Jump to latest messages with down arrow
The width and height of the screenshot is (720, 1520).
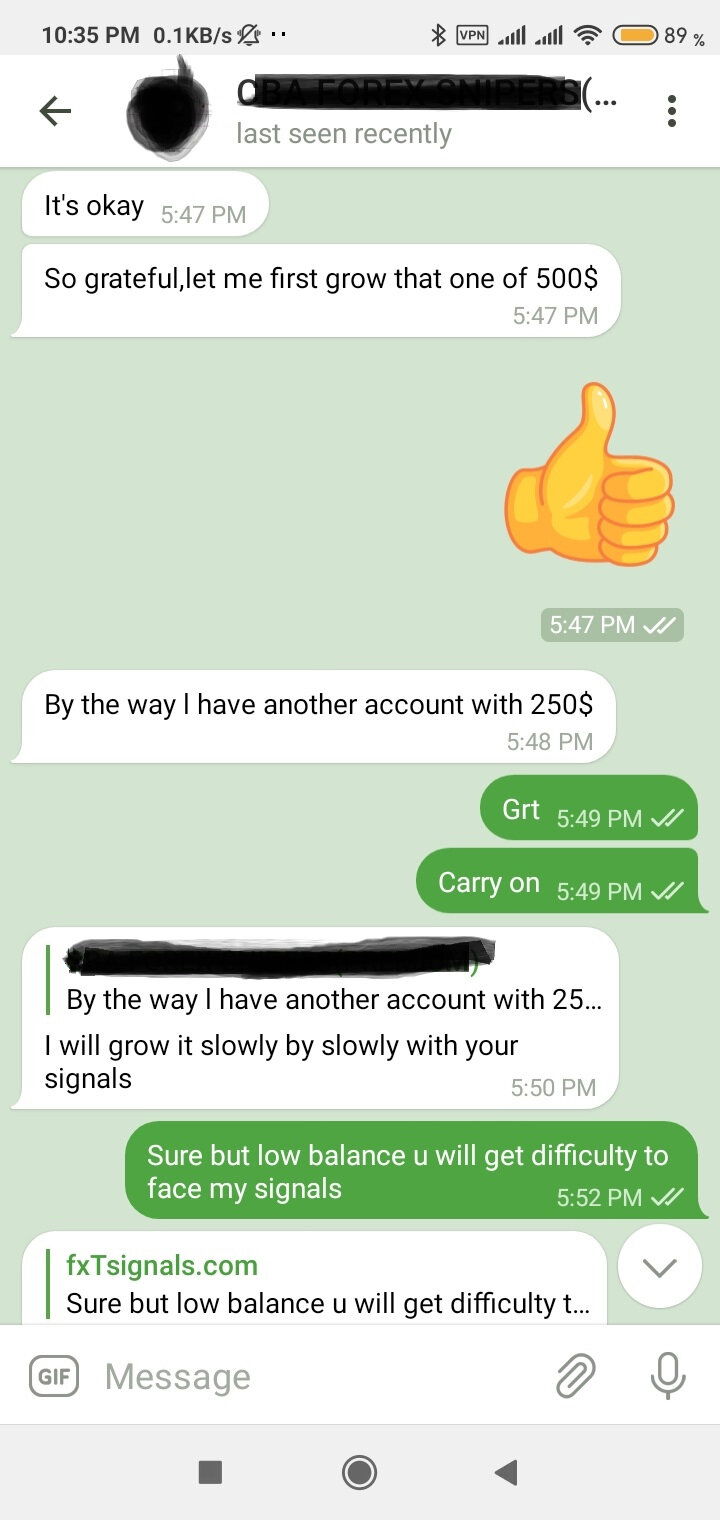pyautogui.click(x=660, y=1266)
